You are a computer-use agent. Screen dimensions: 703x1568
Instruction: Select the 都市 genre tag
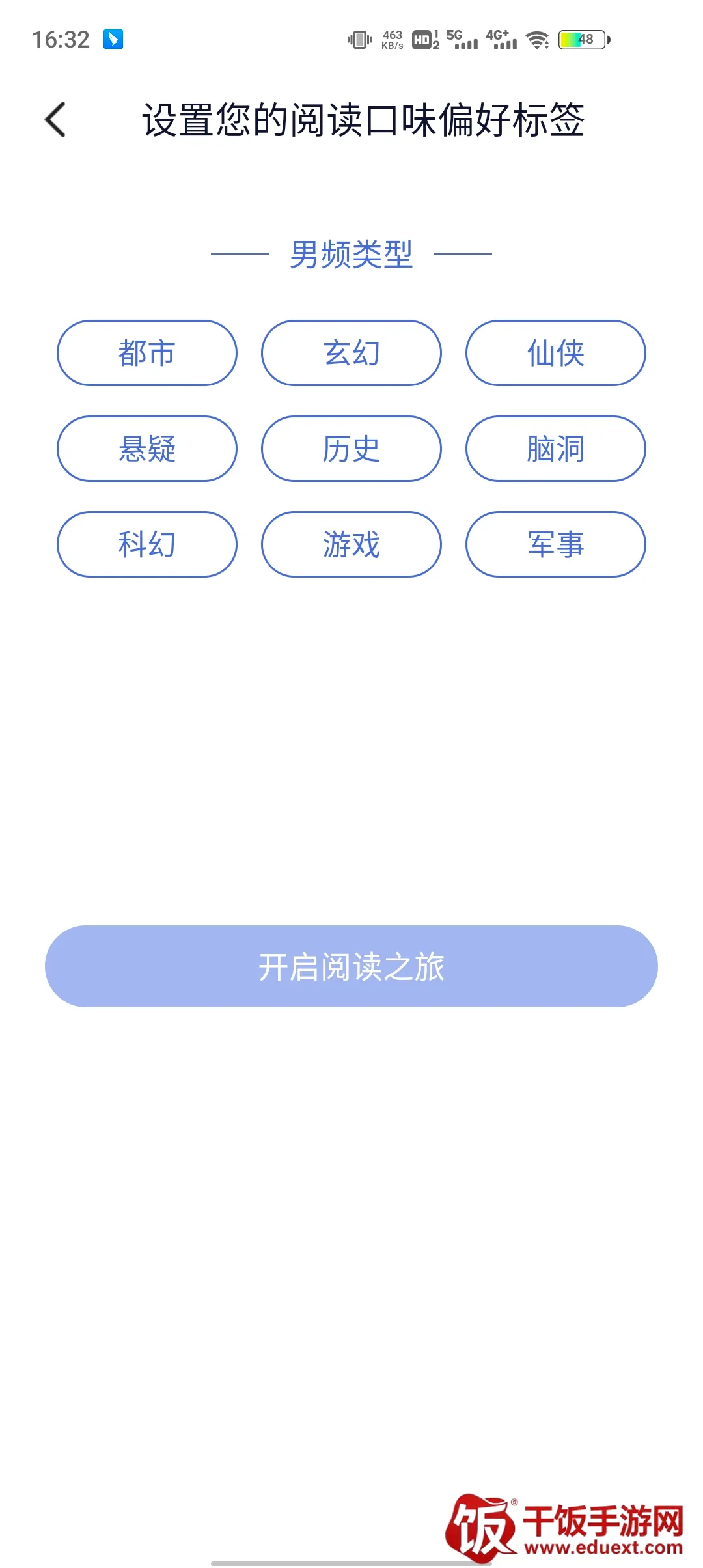(x=147, y=353)
